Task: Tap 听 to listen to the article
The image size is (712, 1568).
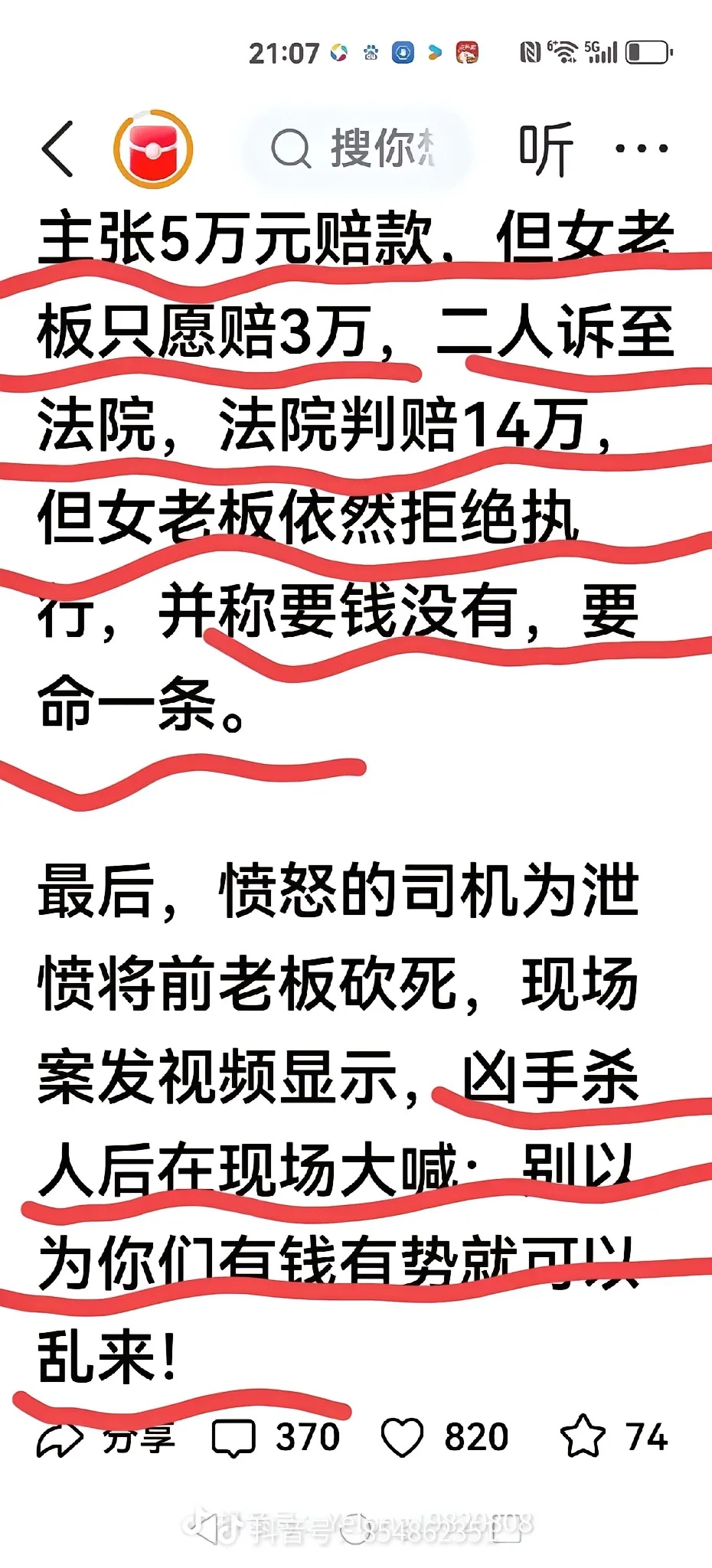Action: click(x=545, y=149)
